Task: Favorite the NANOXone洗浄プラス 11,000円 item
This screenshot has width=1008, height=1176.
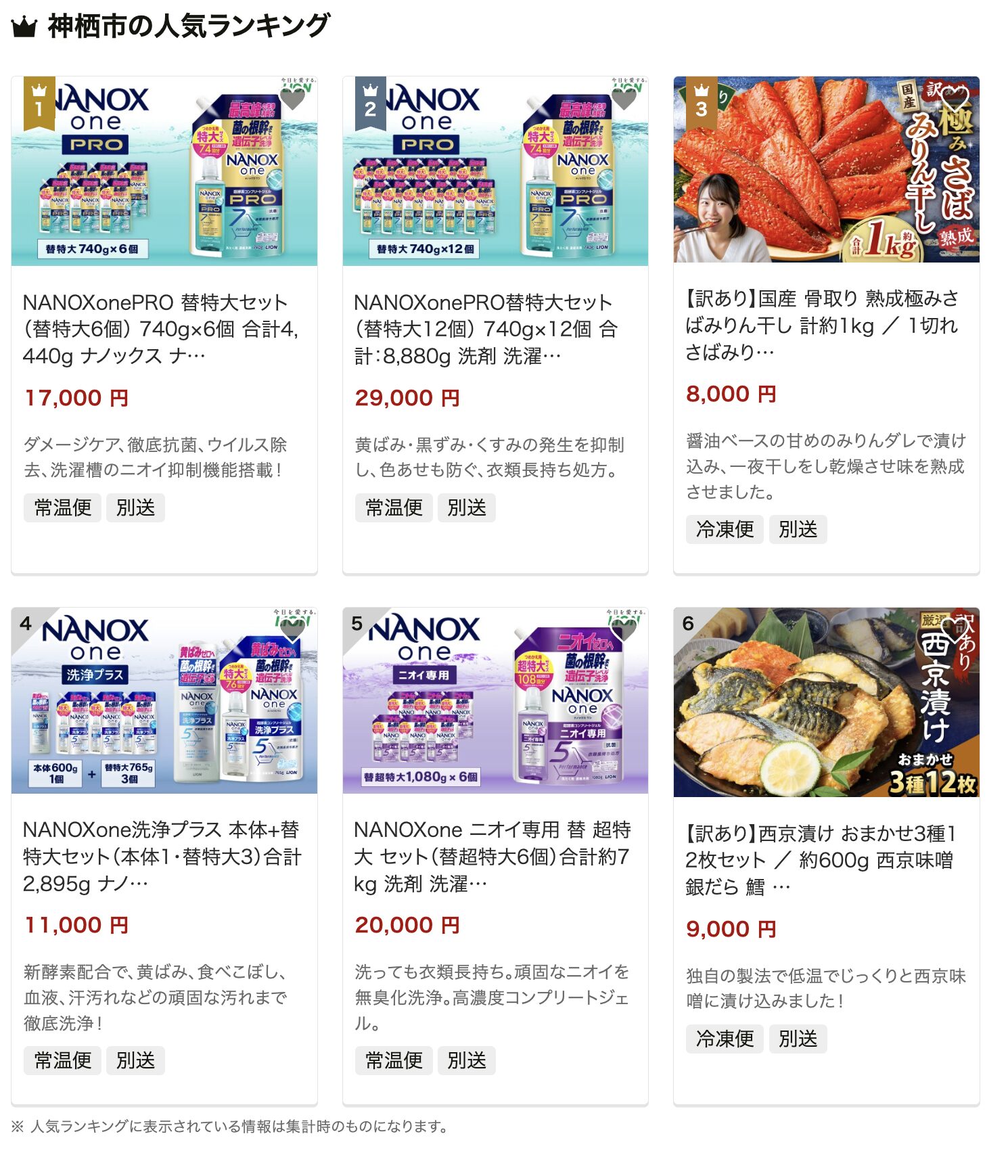Action: [x=292, y=629]
